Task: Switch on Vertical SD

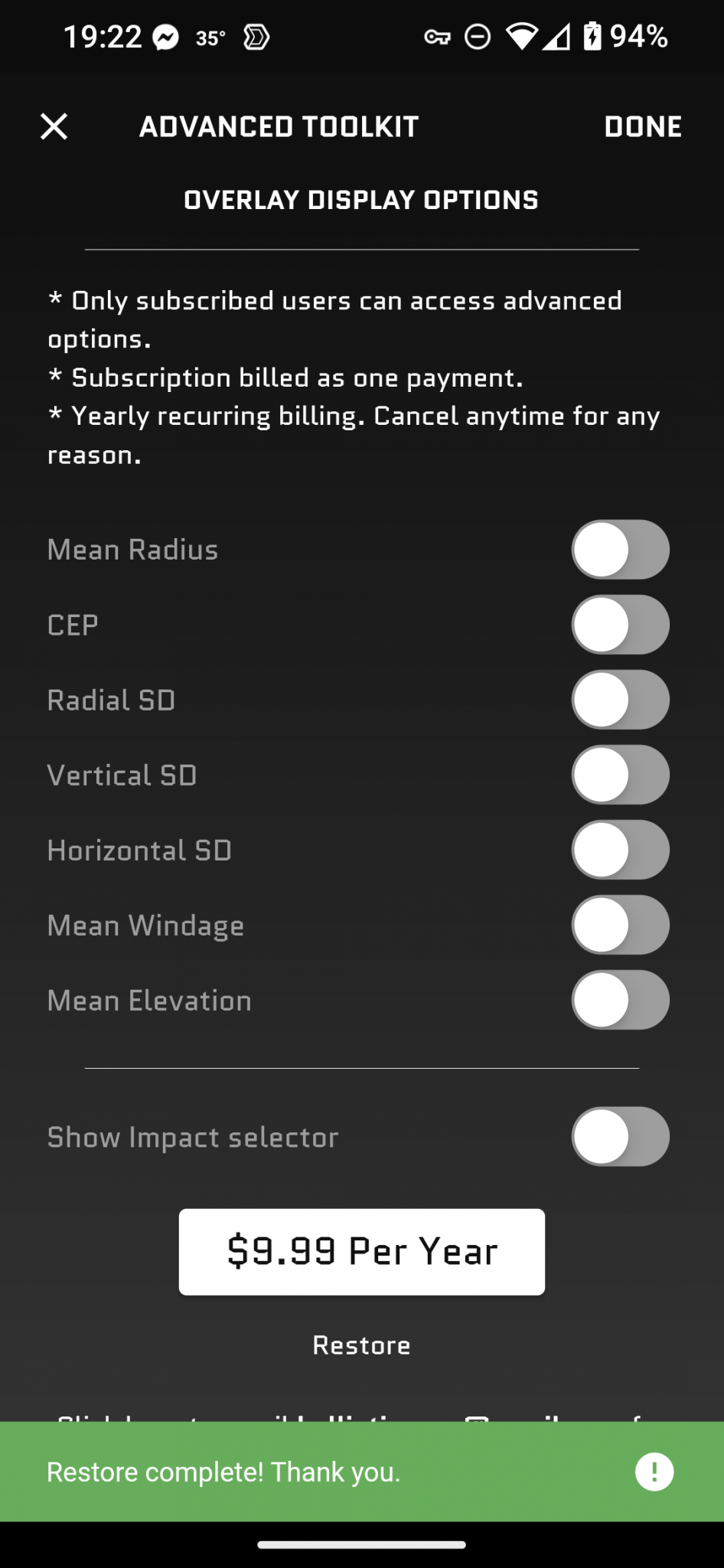Action: tap(620, 775)
